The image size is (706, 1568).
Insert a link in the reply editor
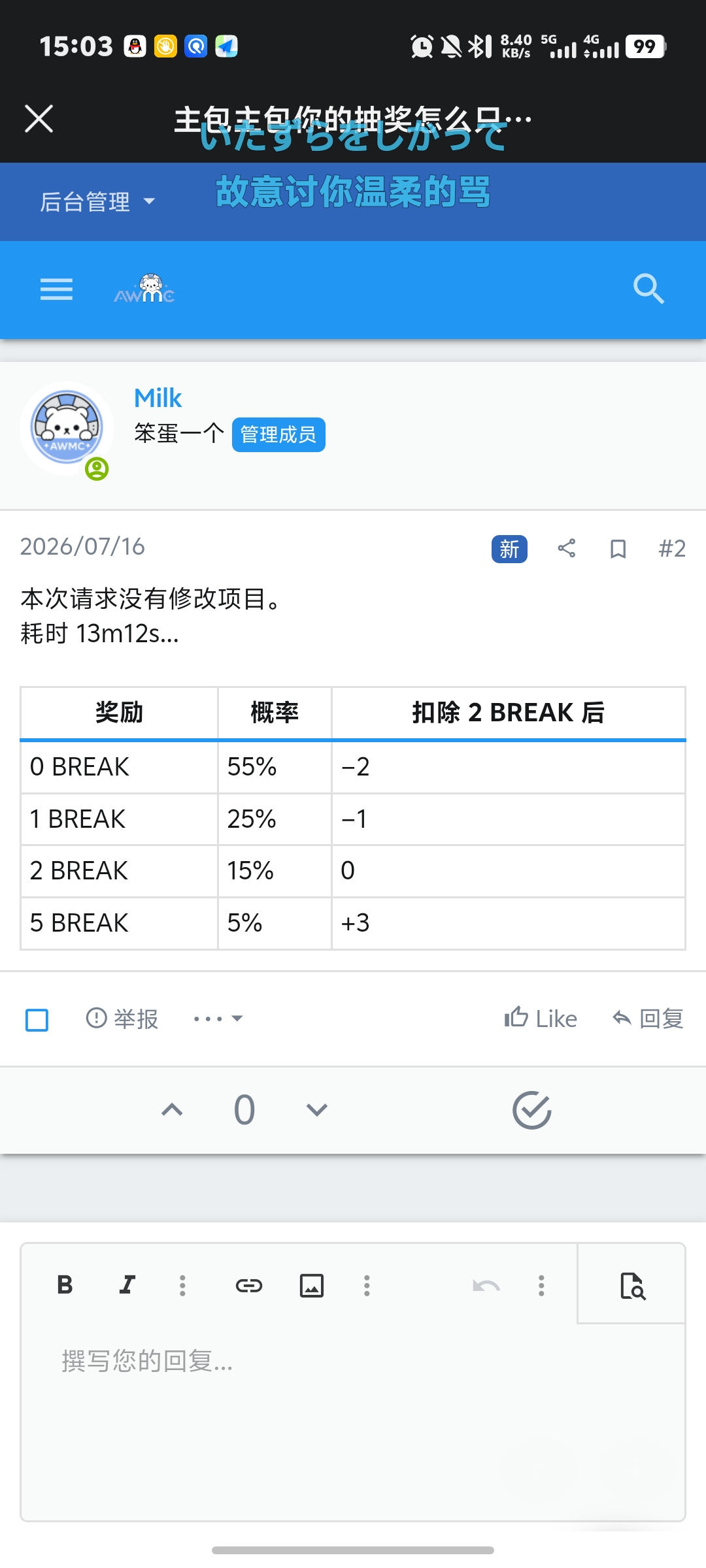[249, 1285]
